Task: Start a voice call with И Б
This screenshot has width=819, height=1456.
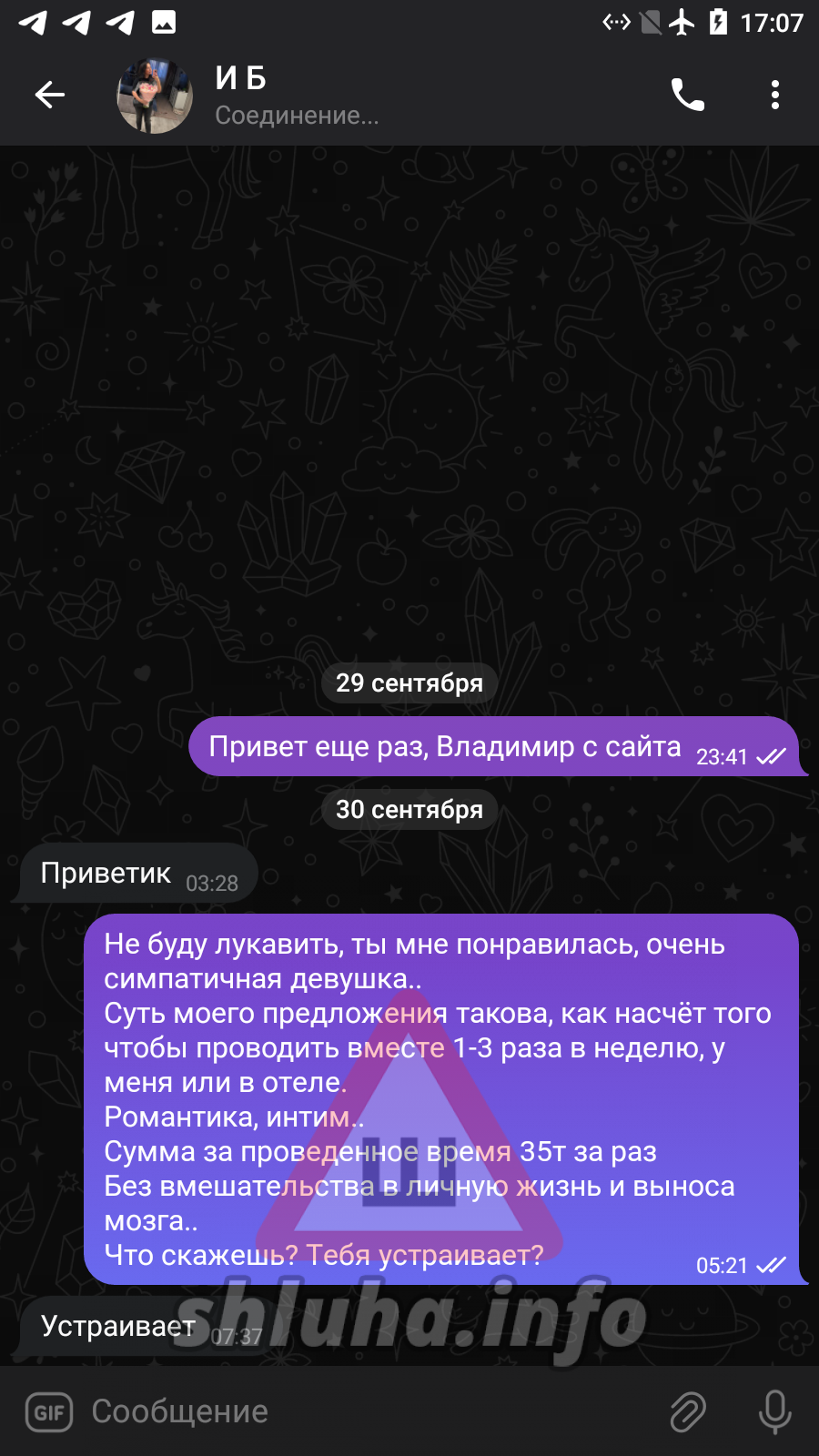Action: pyautogui.click(x=688, y=95)
